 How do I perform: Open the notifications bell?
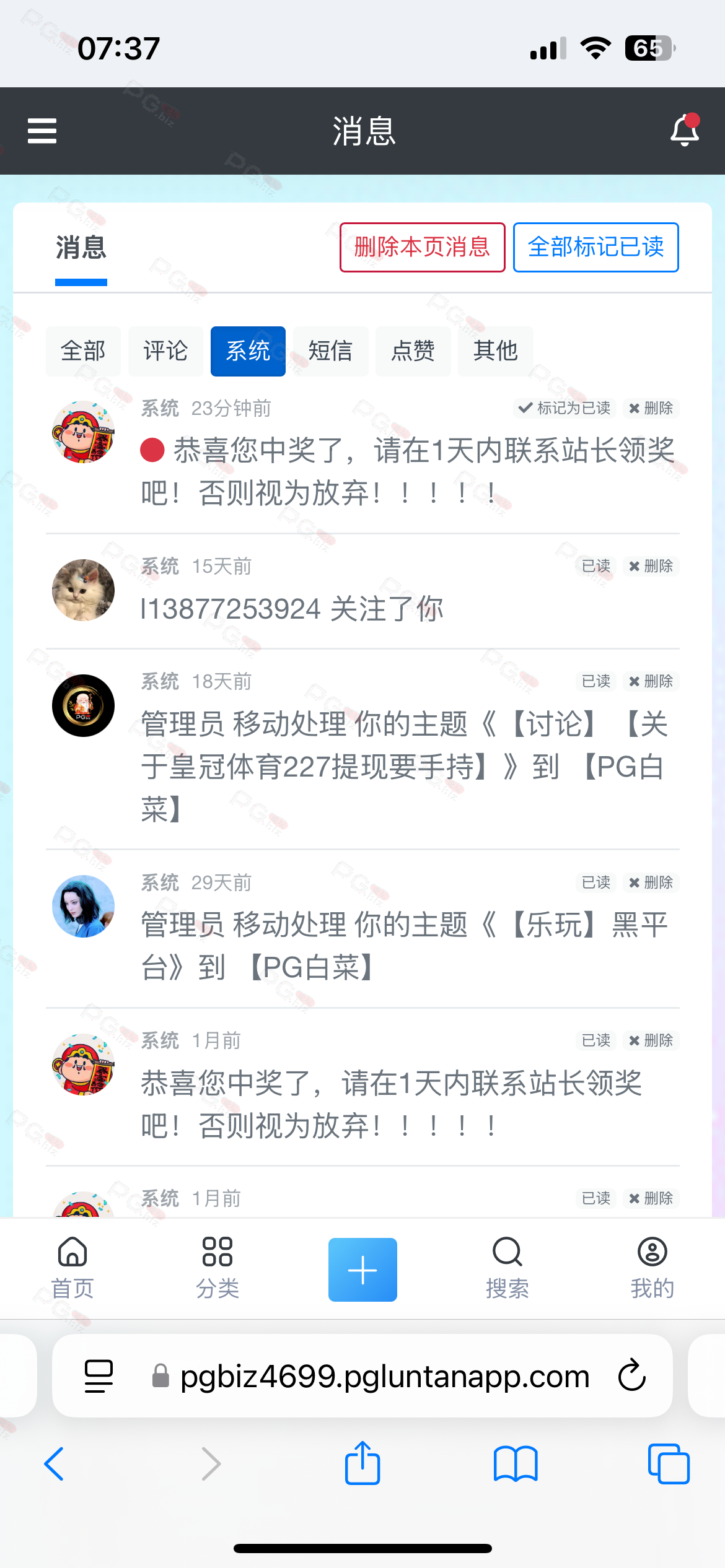[684, 130]
